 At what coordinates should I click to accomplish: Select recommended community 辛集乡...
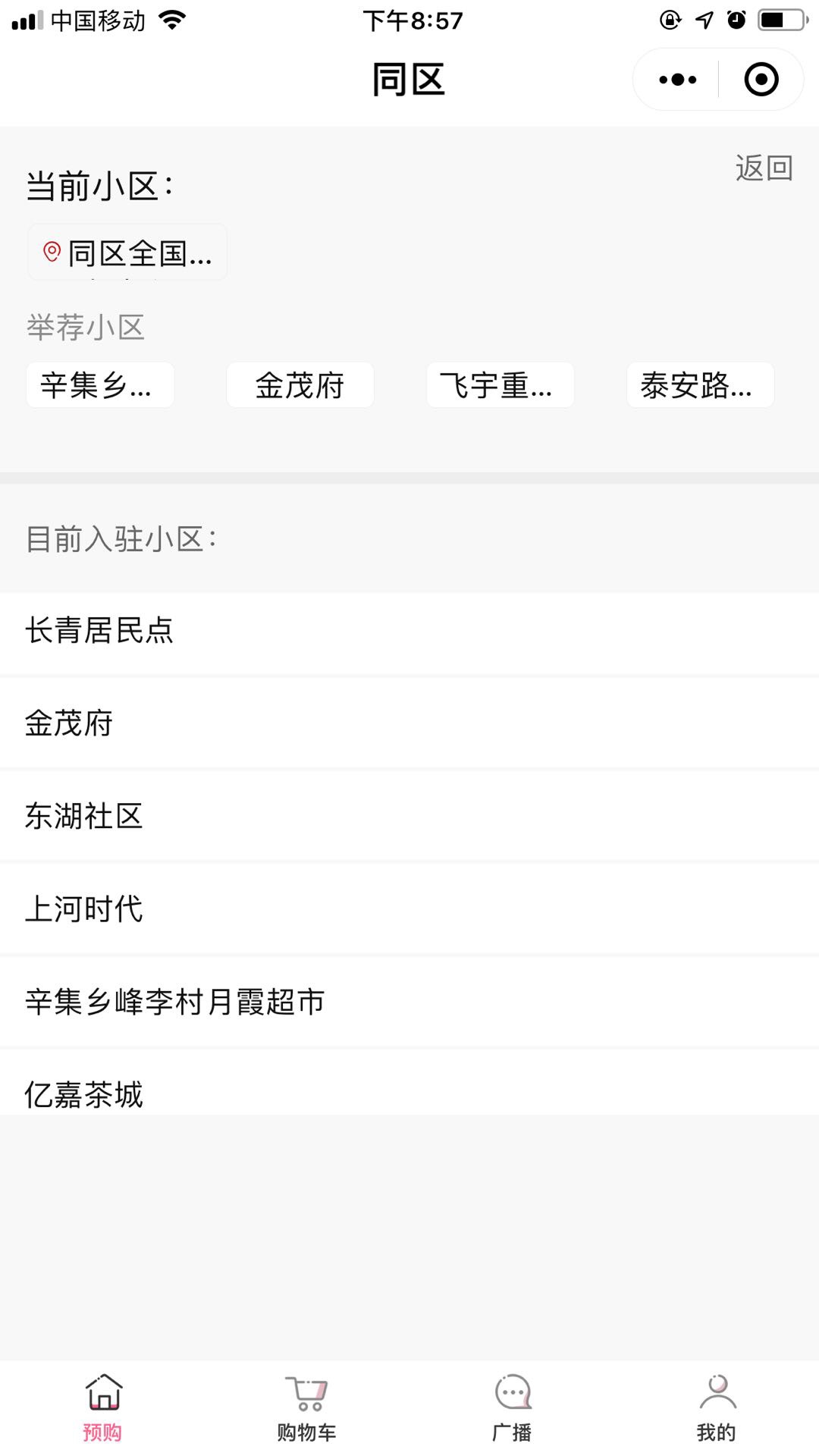[x=100, y=385]
